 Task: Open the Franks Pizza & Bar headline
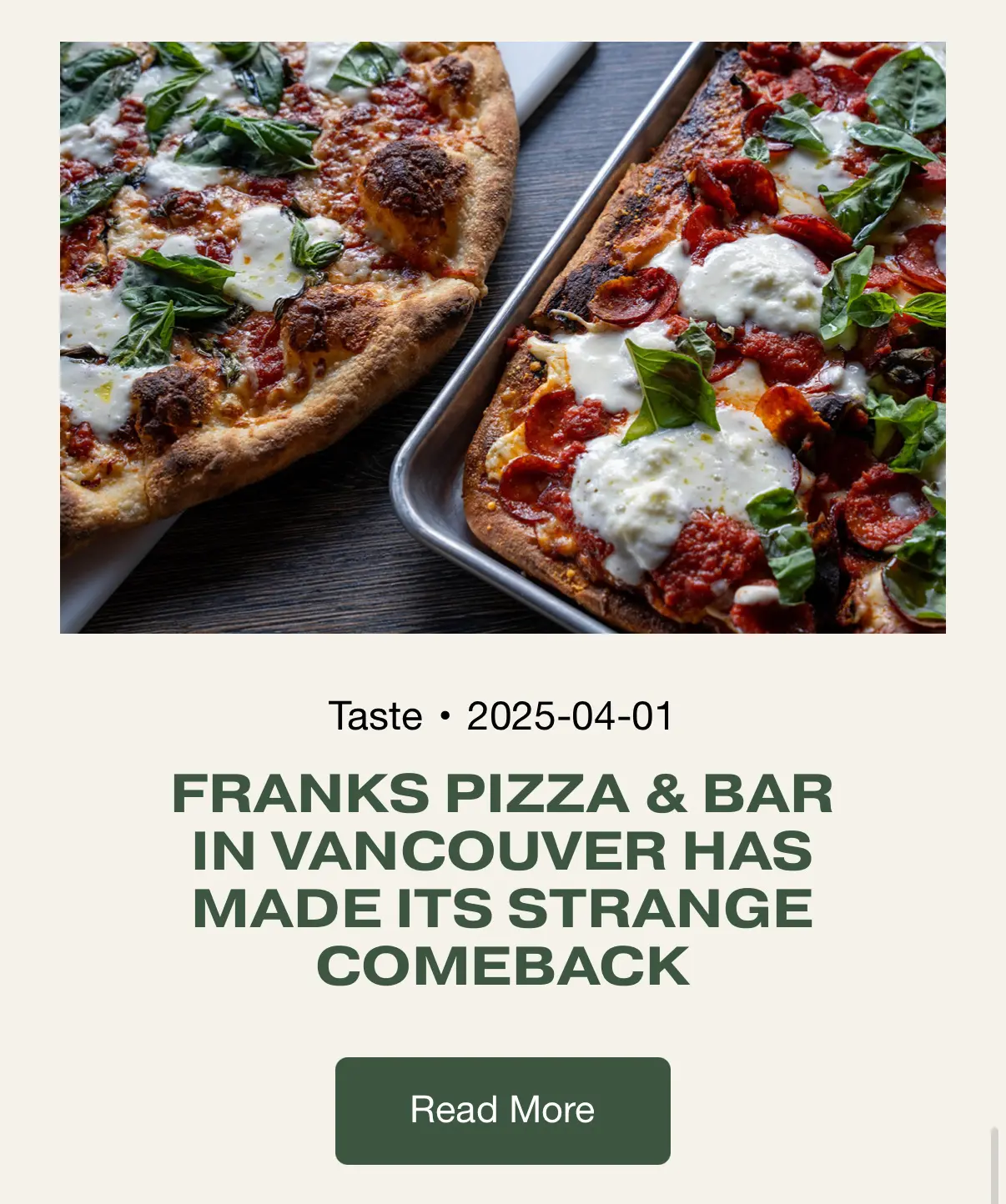pos(502,879)
